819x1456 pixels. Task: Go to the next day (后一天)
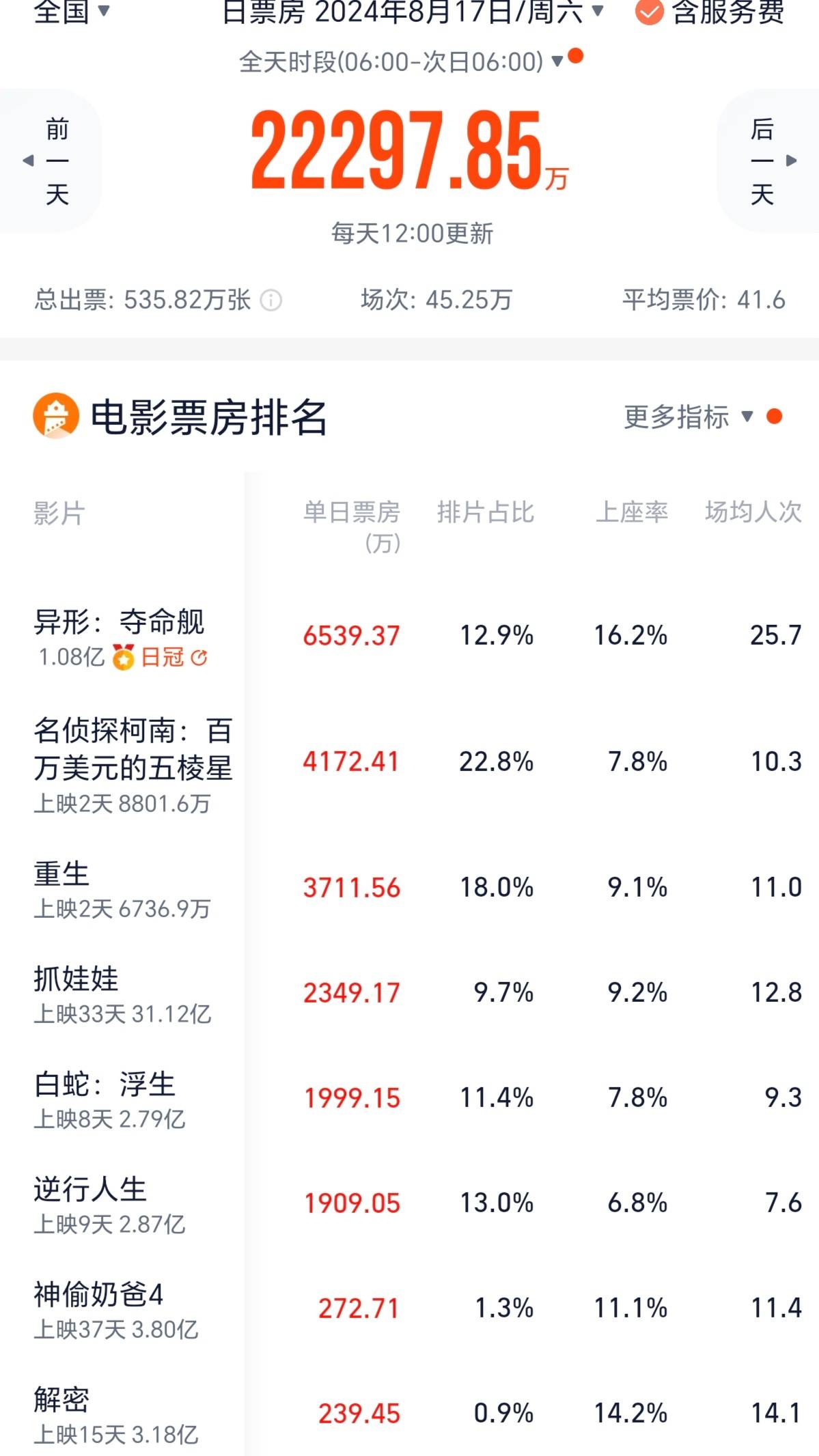(x=768, y=161)
